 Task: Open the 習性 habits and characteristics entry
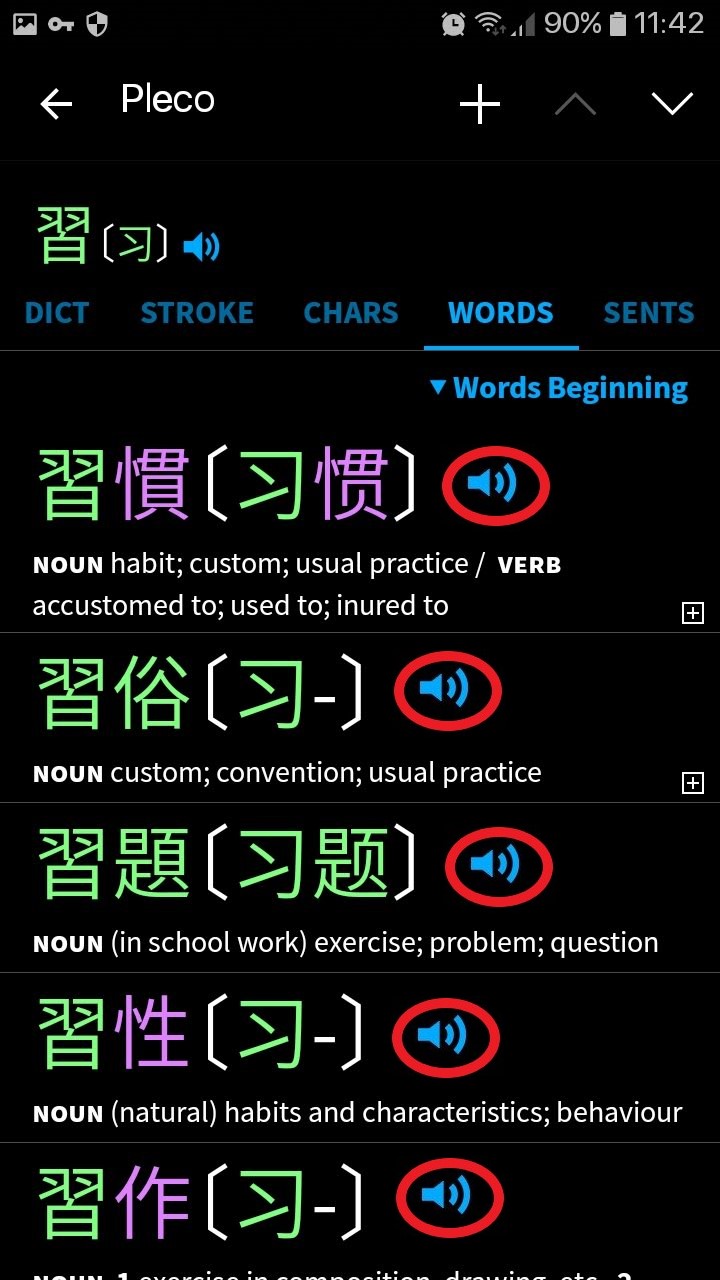click(x=360, y=1058)
